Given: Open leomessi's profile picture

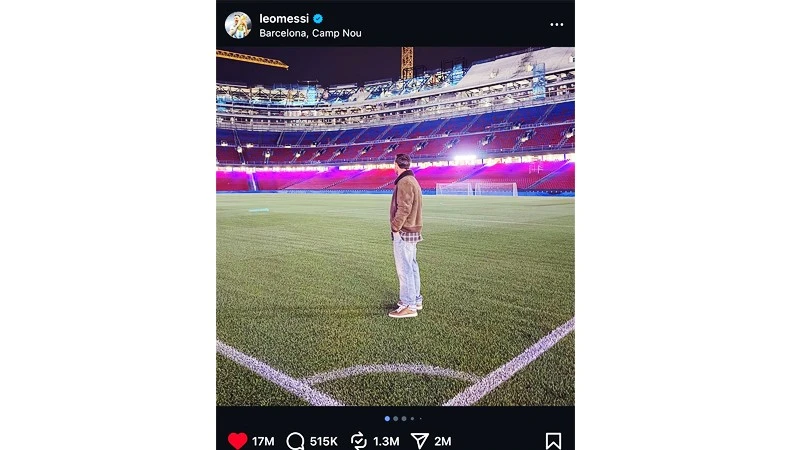Looking at the screenshot, I should pos(238,25).
